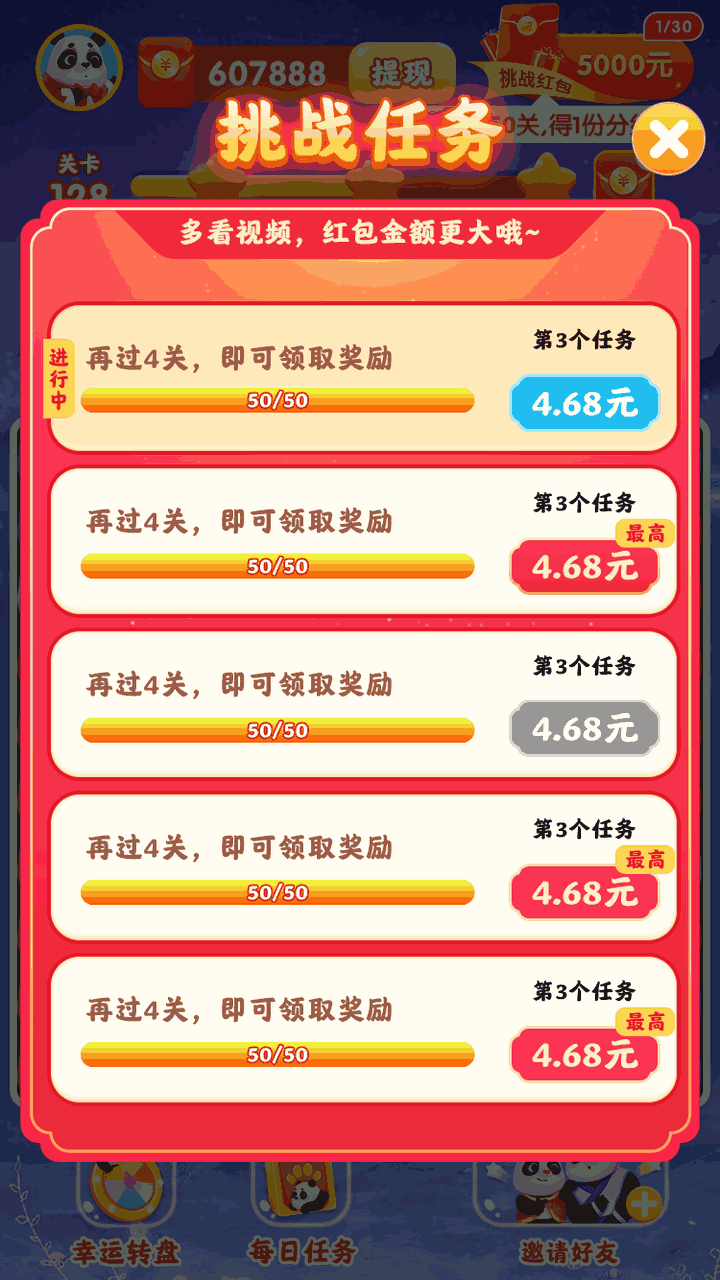This screenshot has width=720, height=1280.
Task: Close the 挑战任务 dialog
Action: (668, 139)
